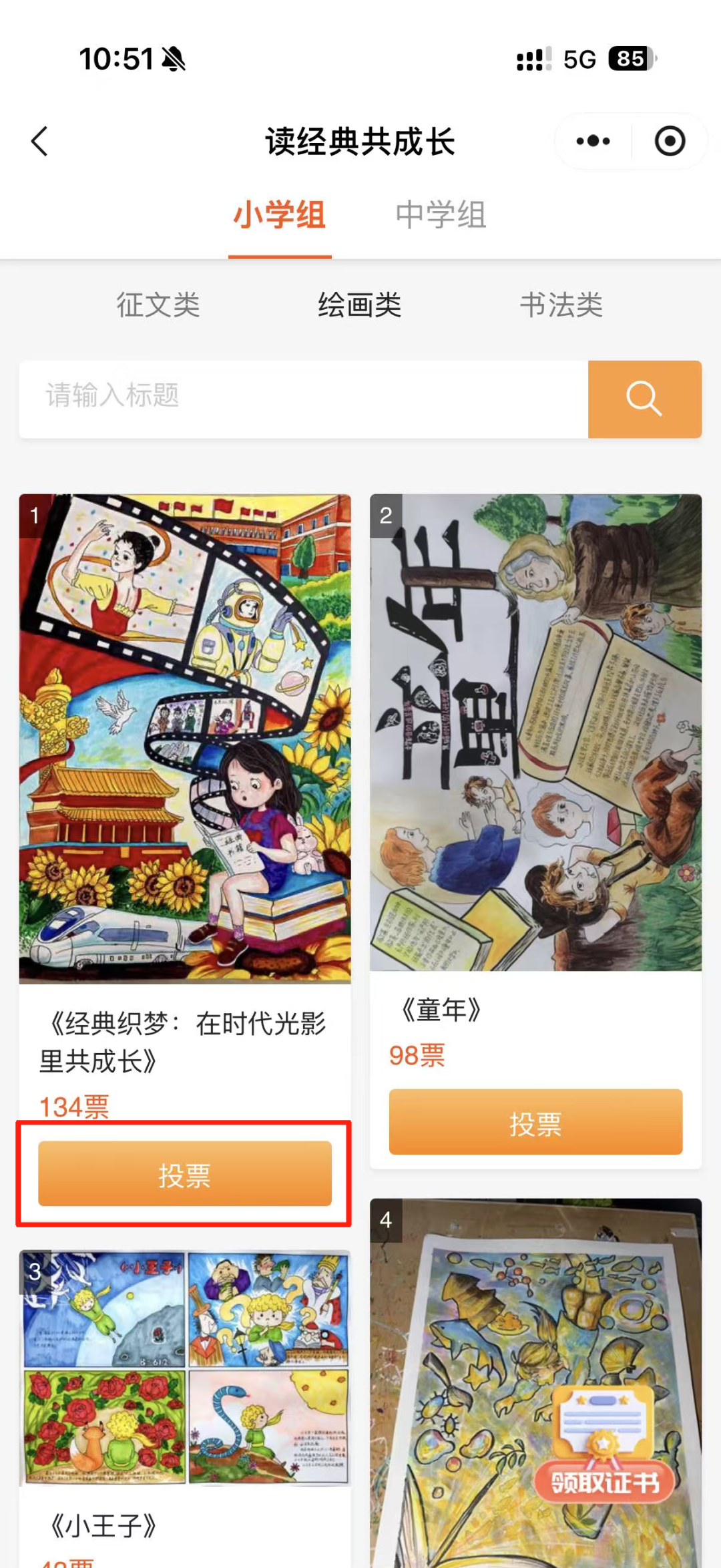Tap the orange search magnifier button

(x=644, y=399)
